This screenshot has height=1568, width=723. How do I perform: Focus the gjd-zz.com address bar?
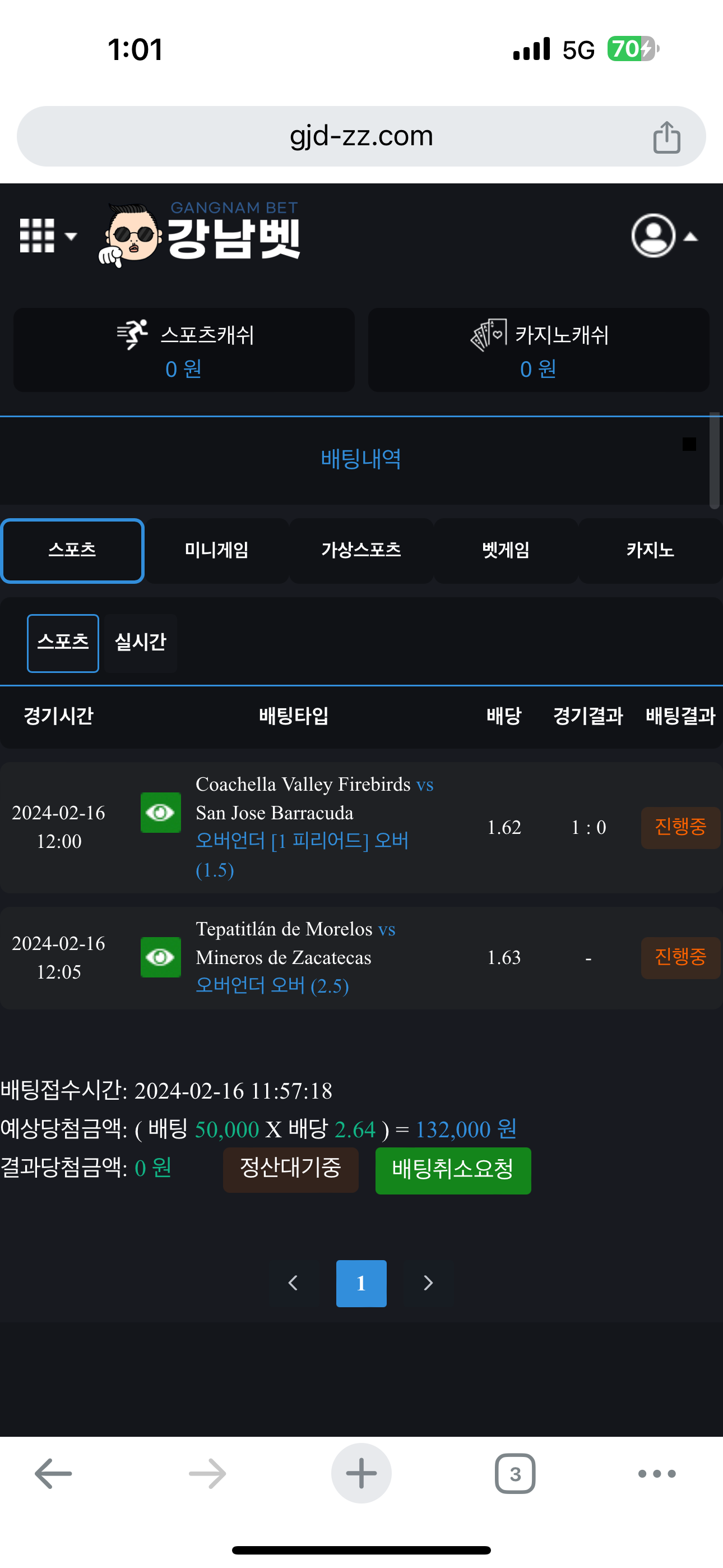coord(360,136)
